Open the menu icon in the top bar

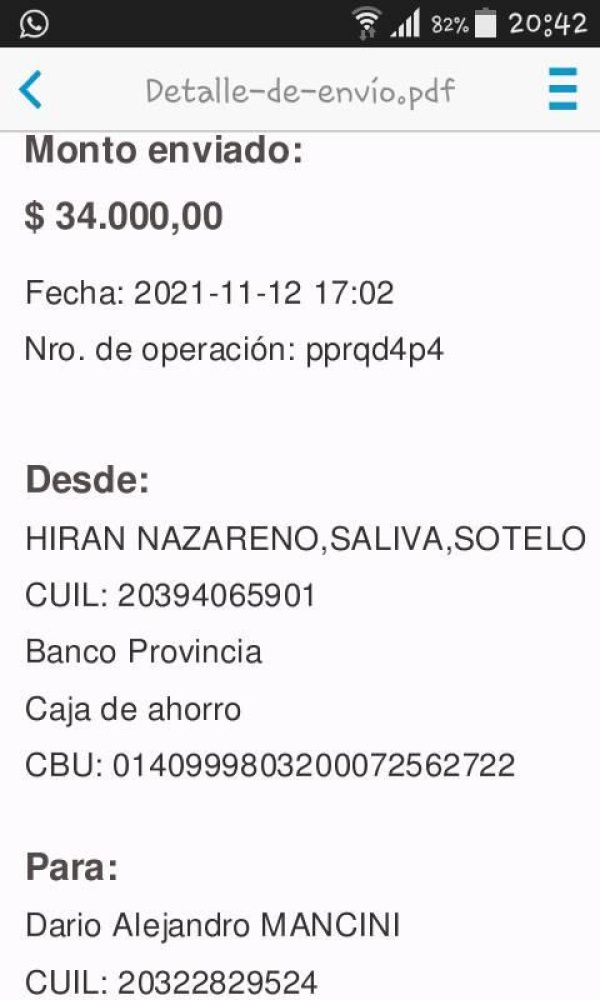562,90
